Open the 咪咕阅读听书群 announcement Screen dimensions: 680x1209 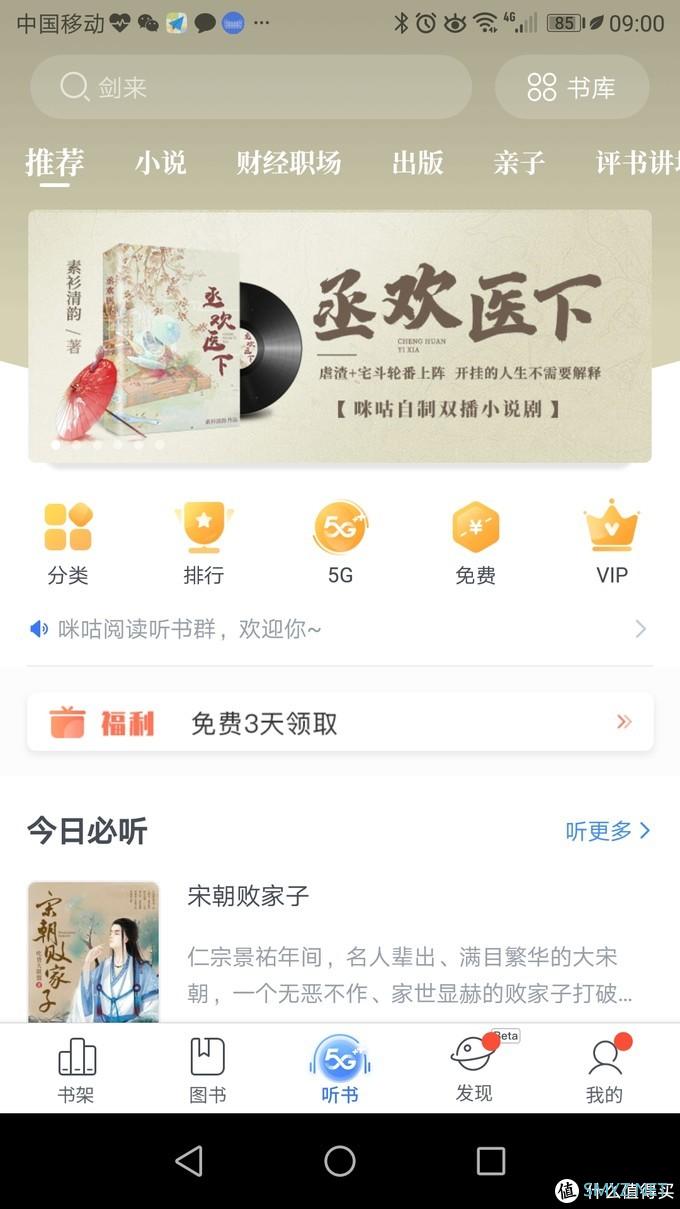coord(340,629)
